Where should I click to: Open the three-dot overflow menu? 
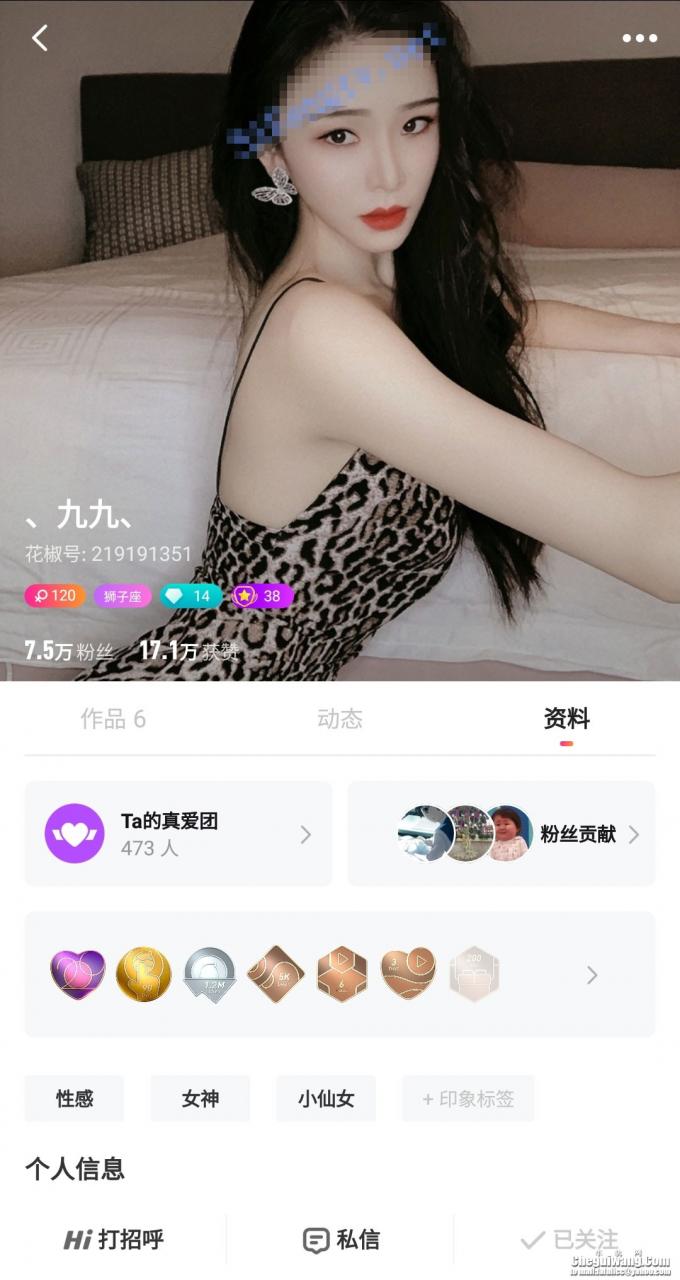(639, 38)
